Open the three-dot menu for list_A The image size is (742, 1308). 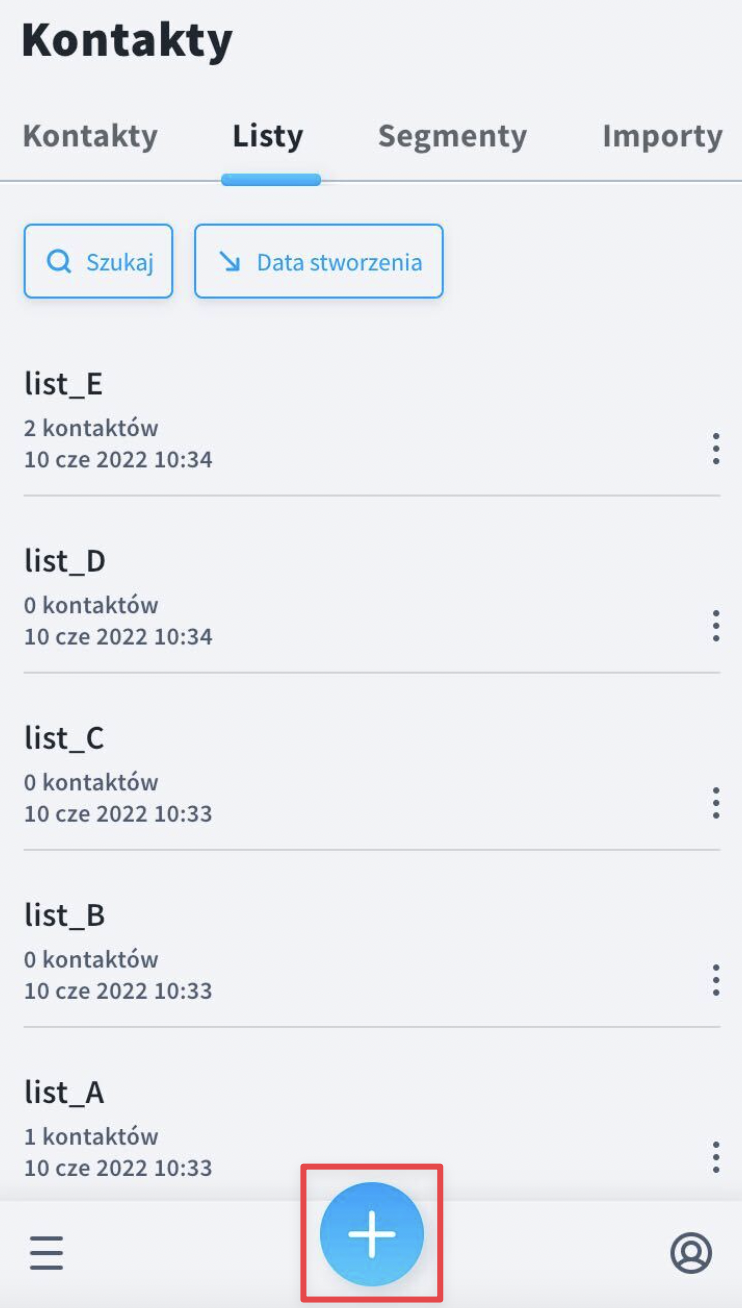716,1157
